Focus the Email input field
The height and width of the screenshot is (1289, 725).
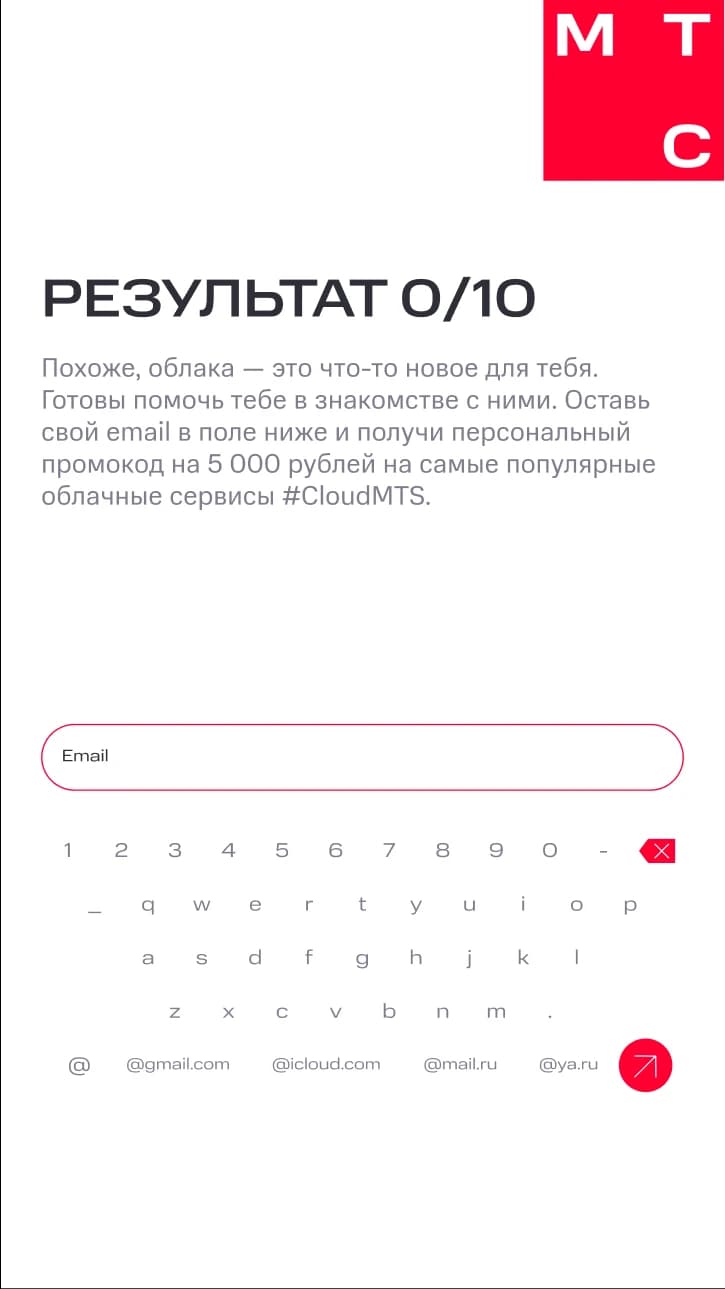click(x=361, y=757)
